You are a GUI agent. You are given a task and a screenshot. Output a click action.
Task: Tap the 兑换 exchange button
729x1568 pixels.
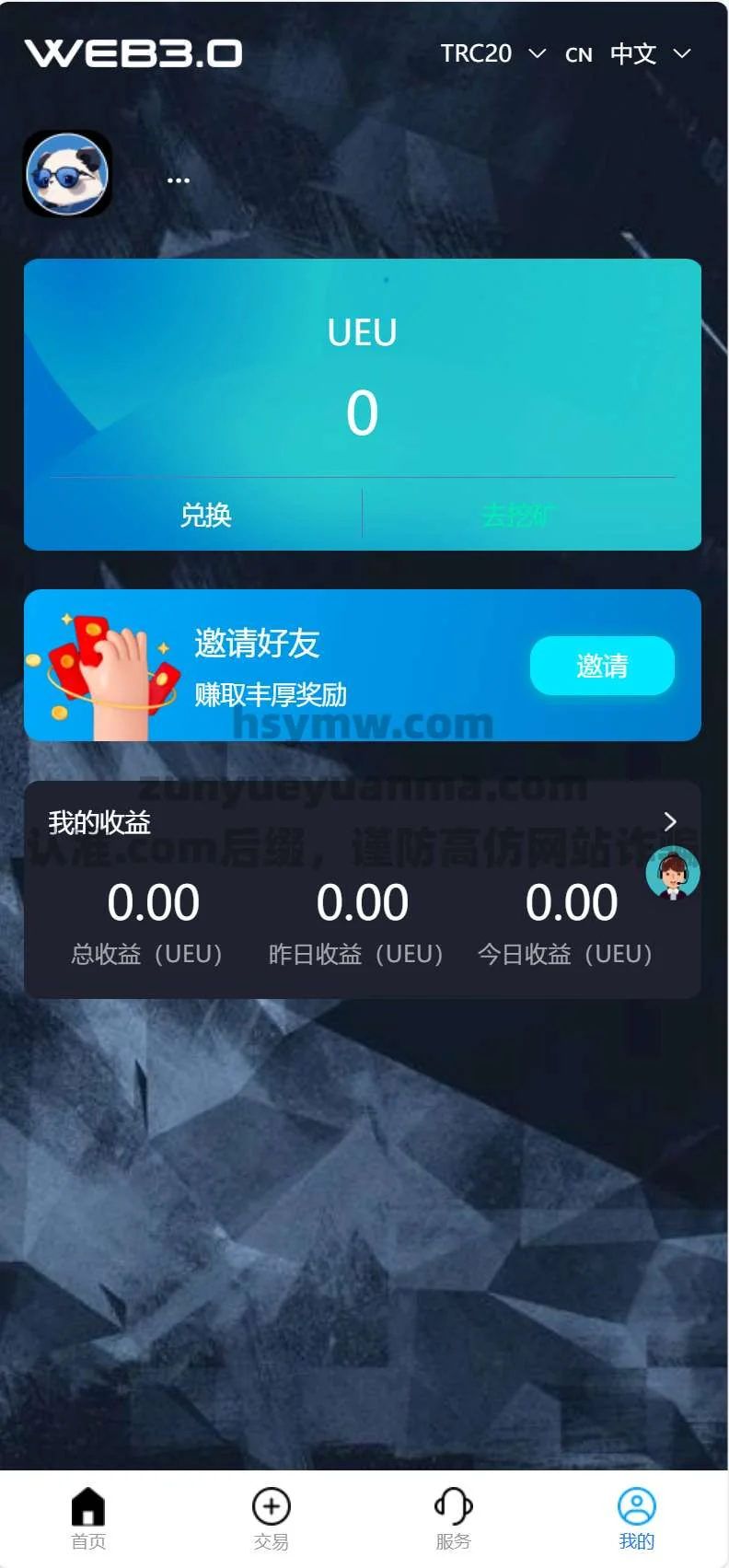coord(205,515)
